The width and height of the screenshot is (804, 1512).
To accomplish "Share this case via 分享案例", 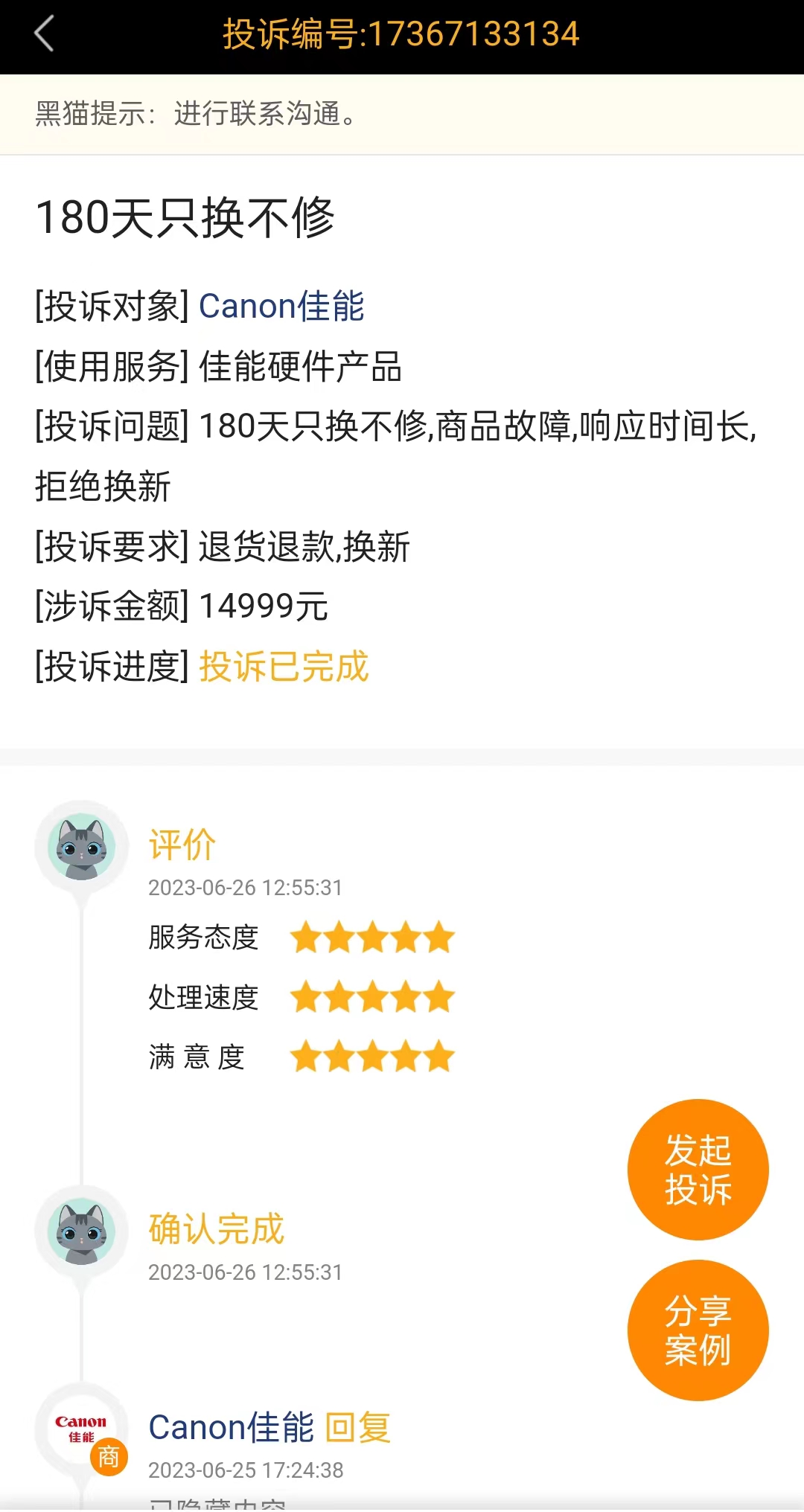I will tap(698, 1330).
